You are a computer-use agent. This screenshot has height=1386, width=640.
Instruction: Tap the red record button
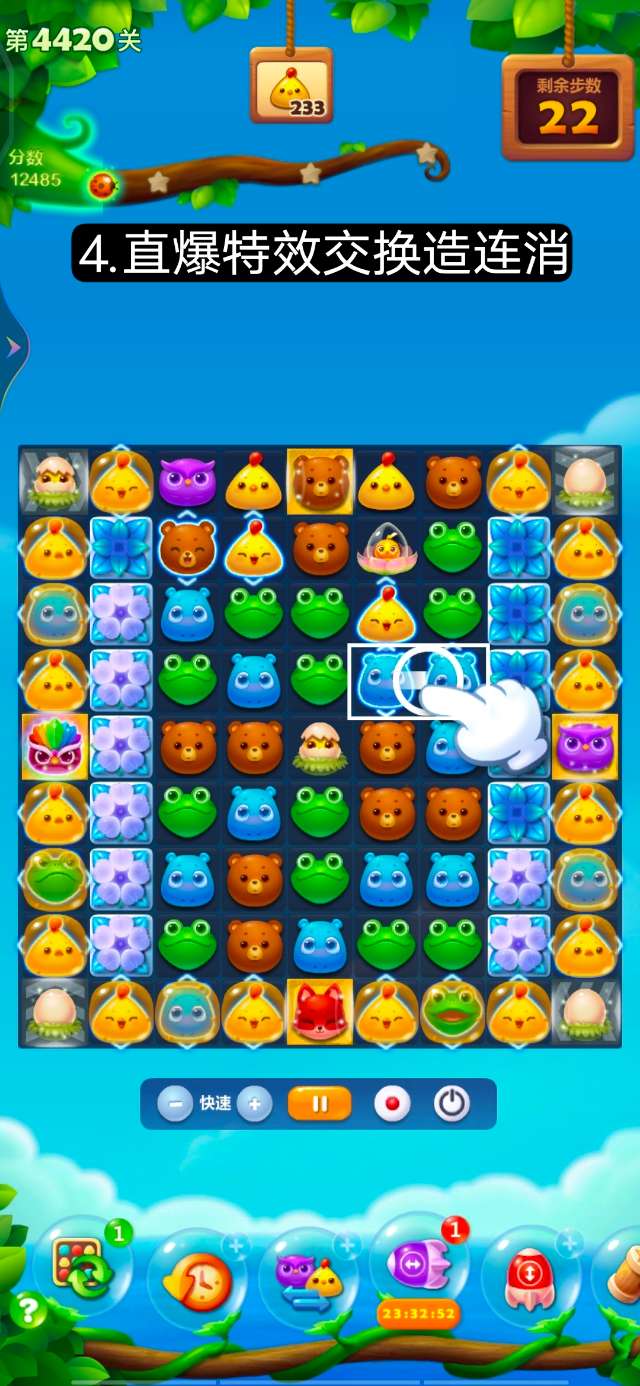392,1104
